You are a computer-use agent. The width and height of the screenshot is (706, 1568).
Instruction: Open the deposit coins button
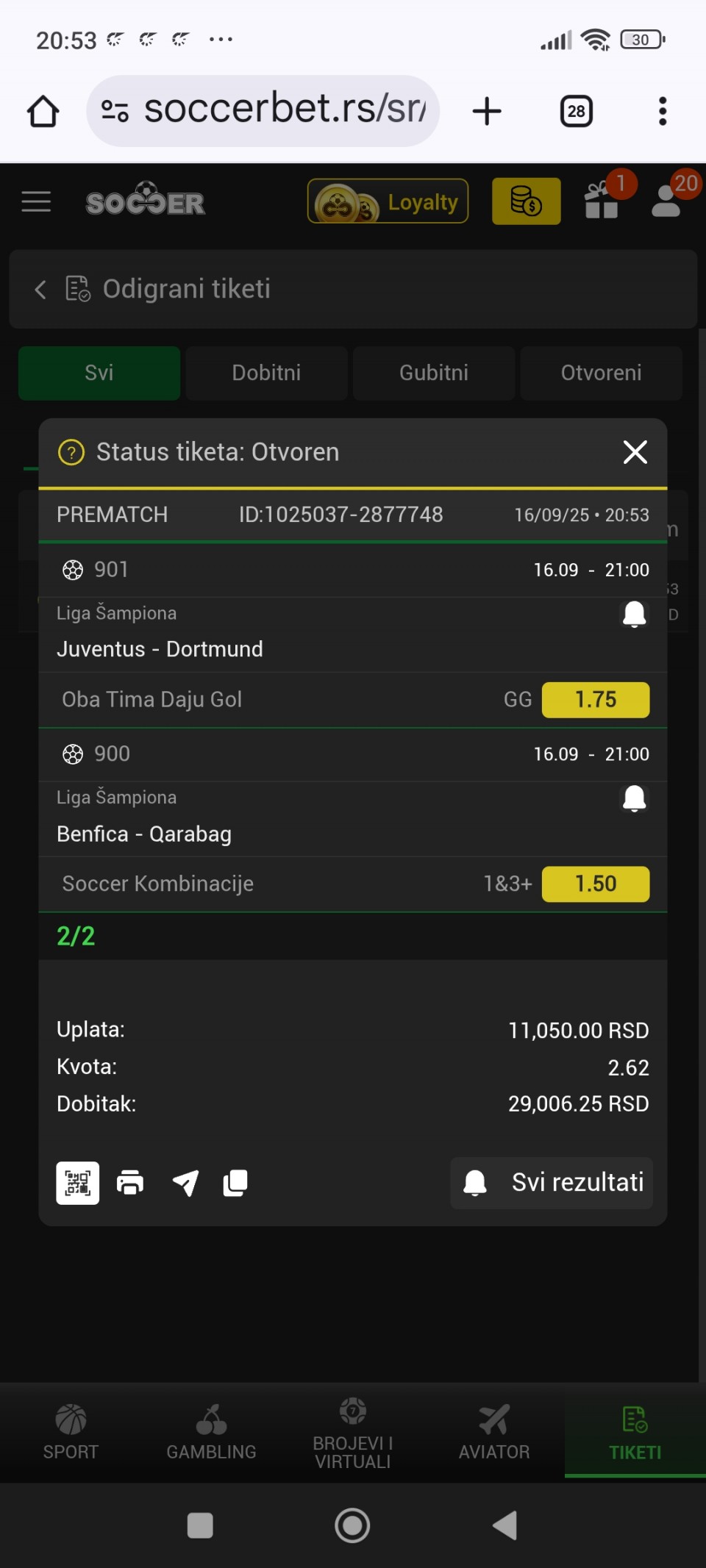[526, 201]
